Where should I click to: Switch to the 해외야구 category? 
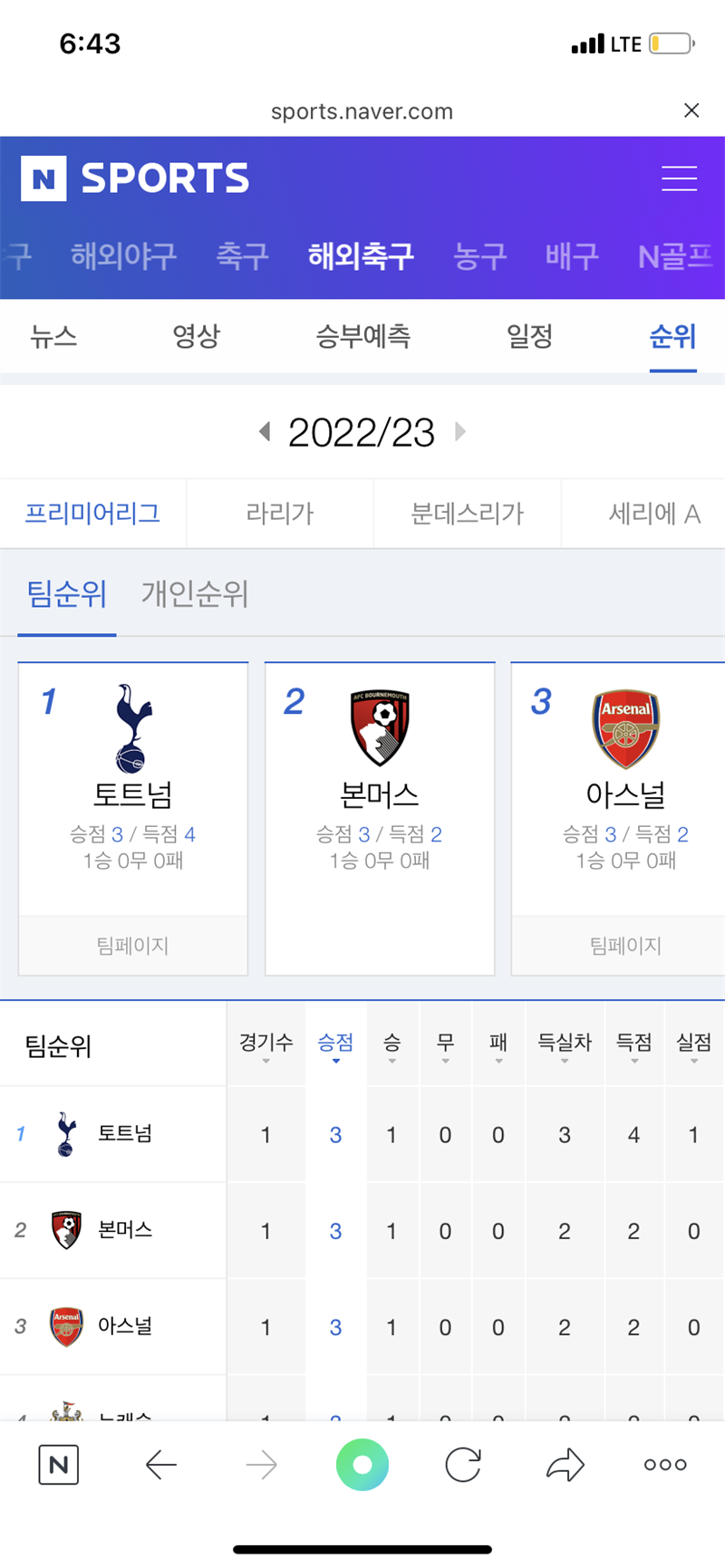(x=123, y=256)
